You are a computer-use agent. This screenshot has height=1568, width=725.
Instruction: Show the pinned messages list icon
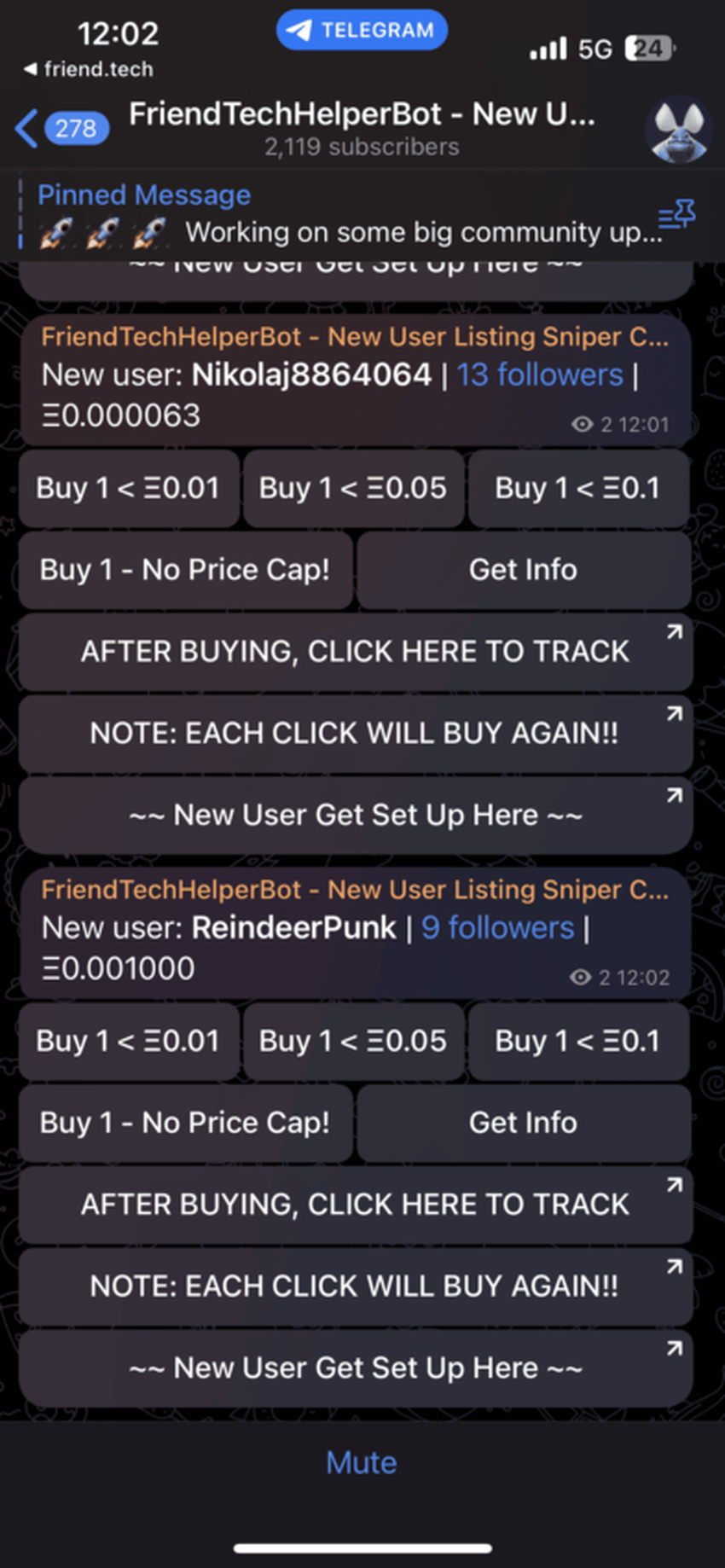coord(676,215)
